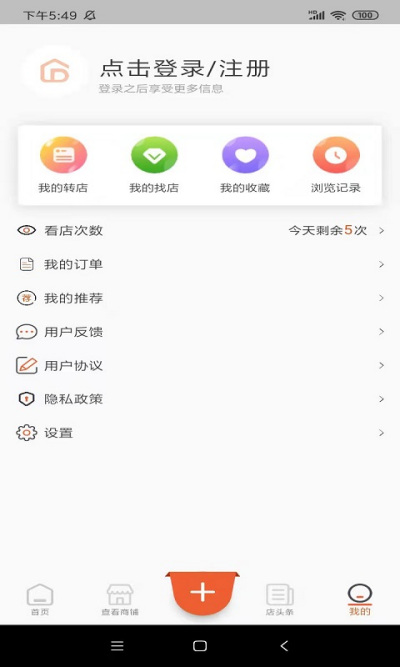This screenshot has width=400, height=667.
Task: Open 我的订单 orders
Action: point(200,265)
